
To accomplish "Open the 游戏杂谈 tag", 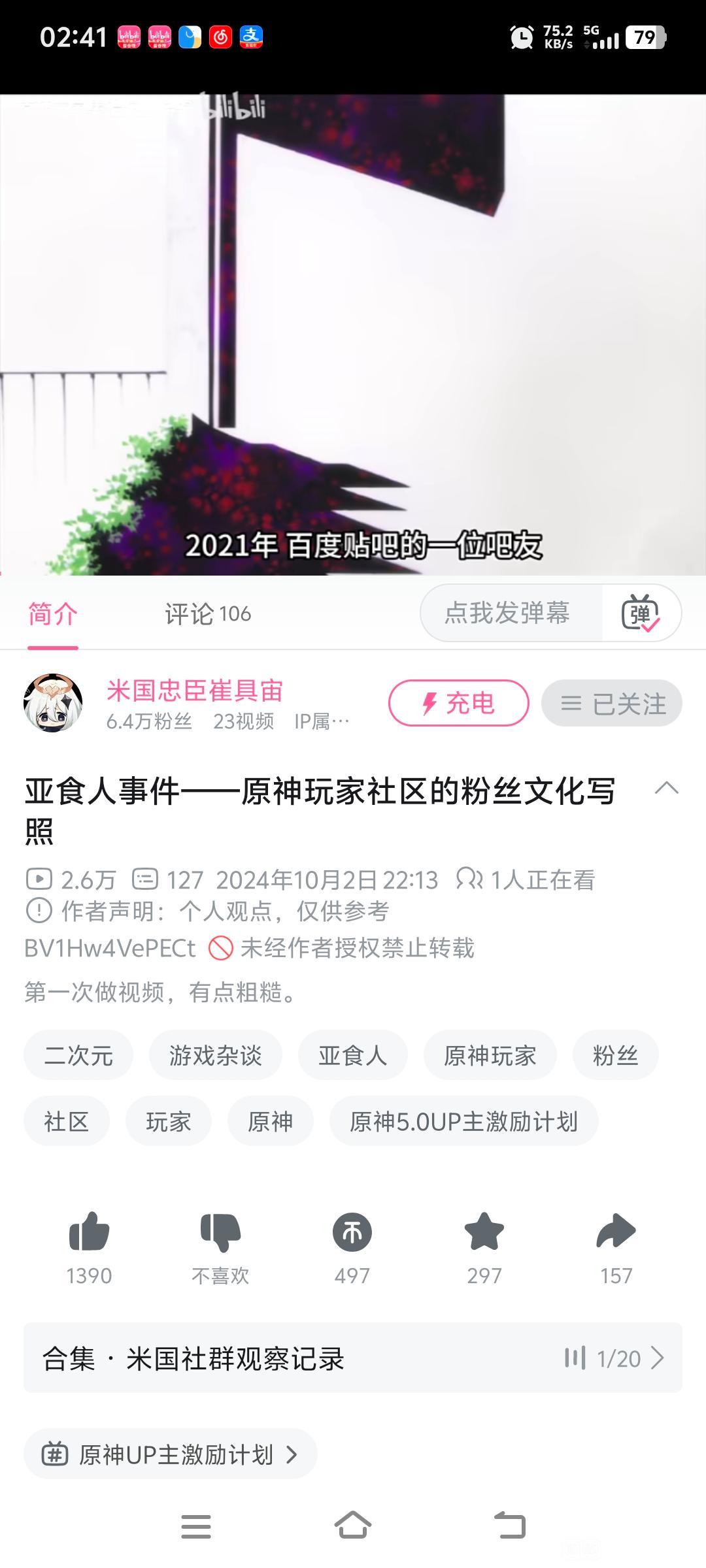I will [x=215, y=1055].
